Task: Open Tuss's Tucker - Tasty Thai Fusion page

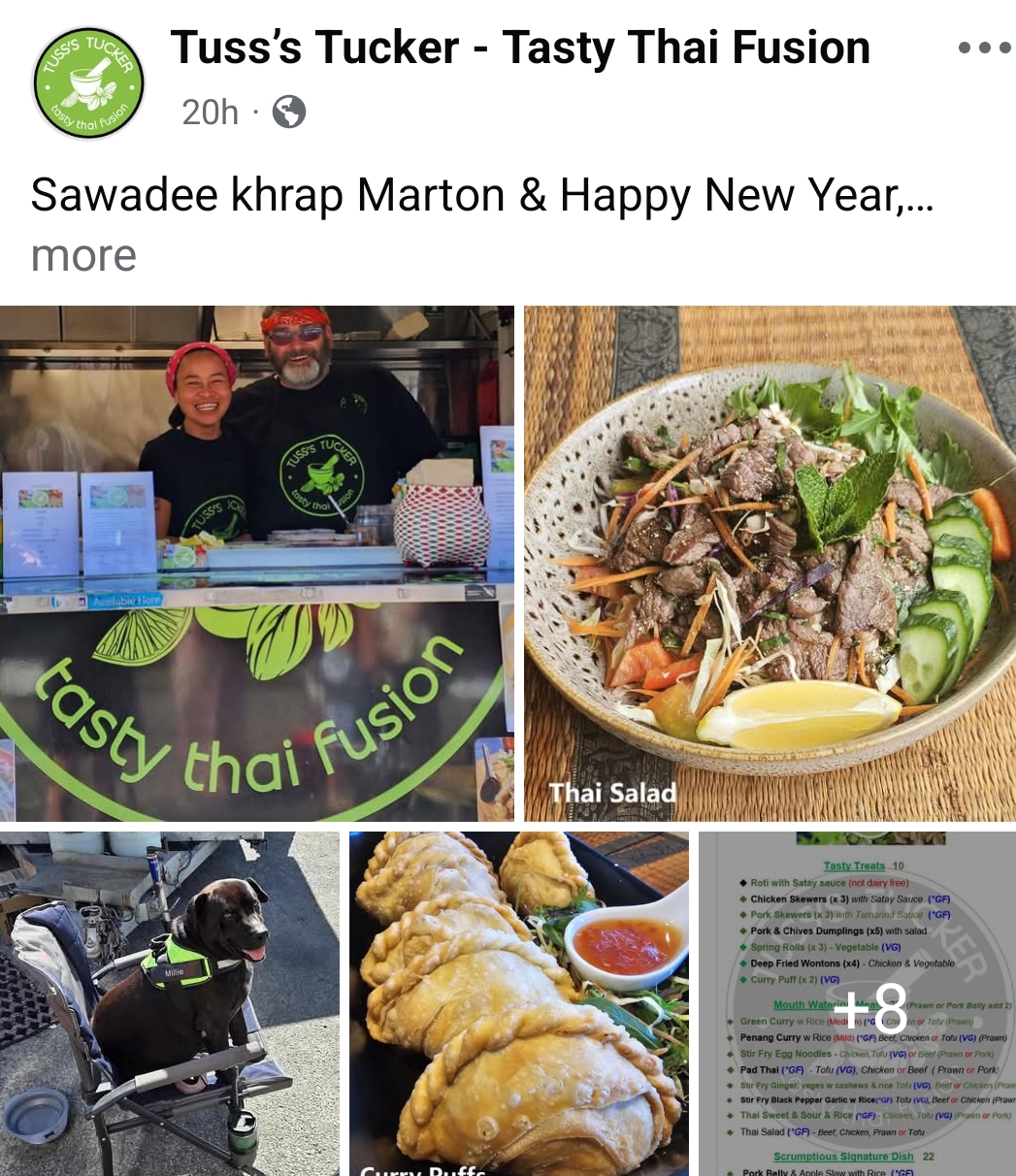Action: [520, 48]
